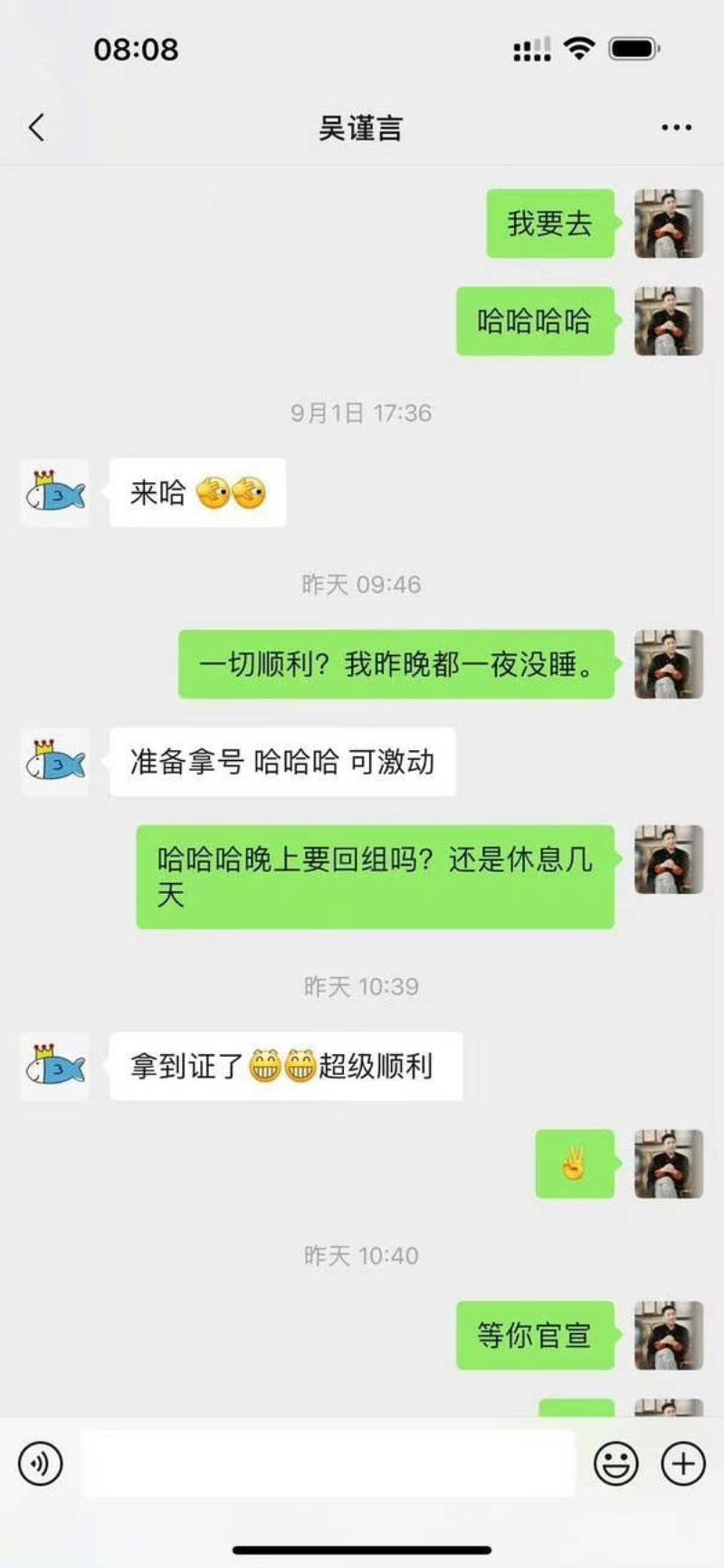The height and width of the screenshot is (1568, 724).
Task: Open the plus attachments menu
Action: pos(683,1463)
